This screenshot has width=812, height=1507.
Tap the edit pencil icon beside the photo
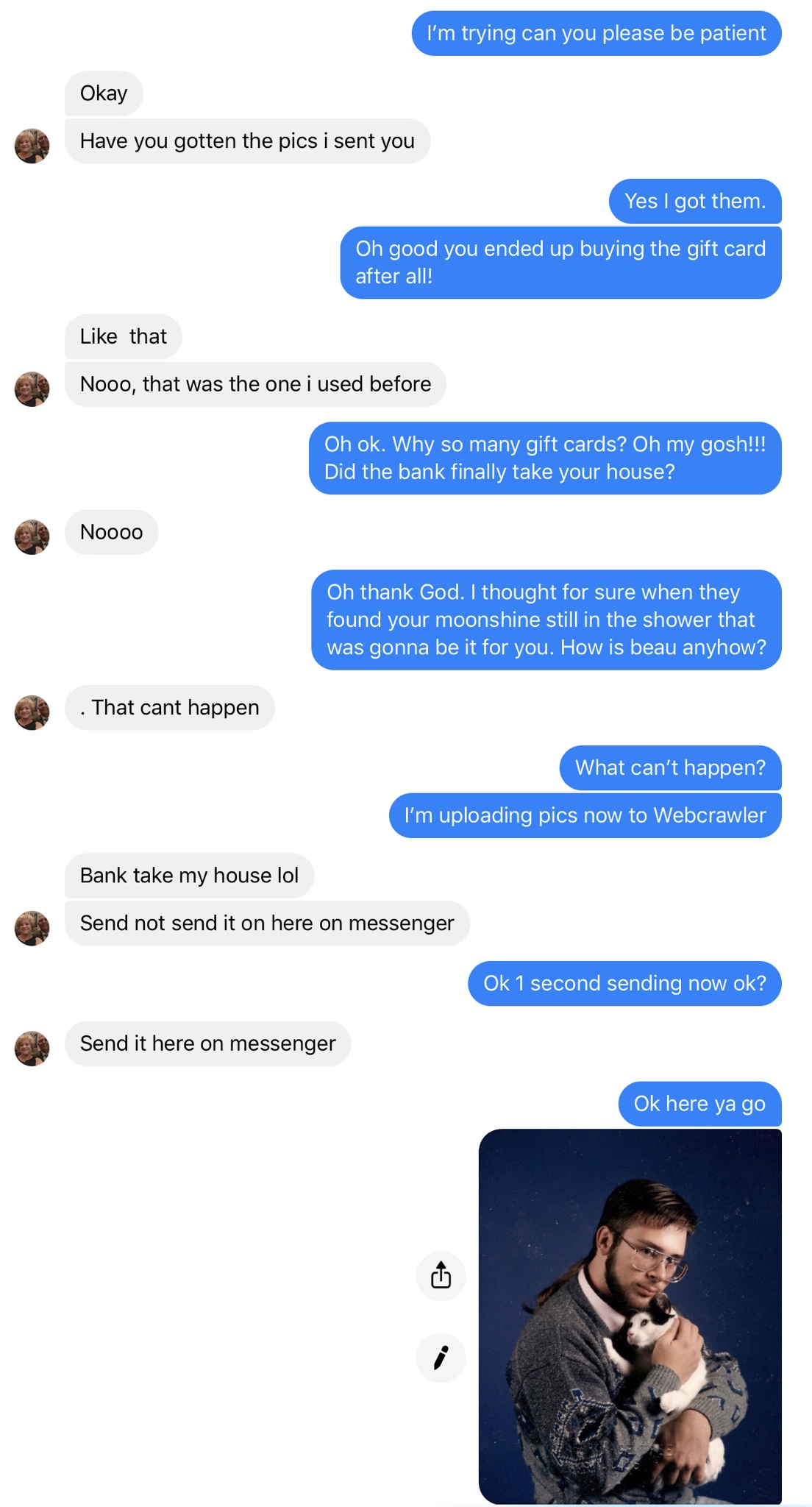click(441, 1358)
